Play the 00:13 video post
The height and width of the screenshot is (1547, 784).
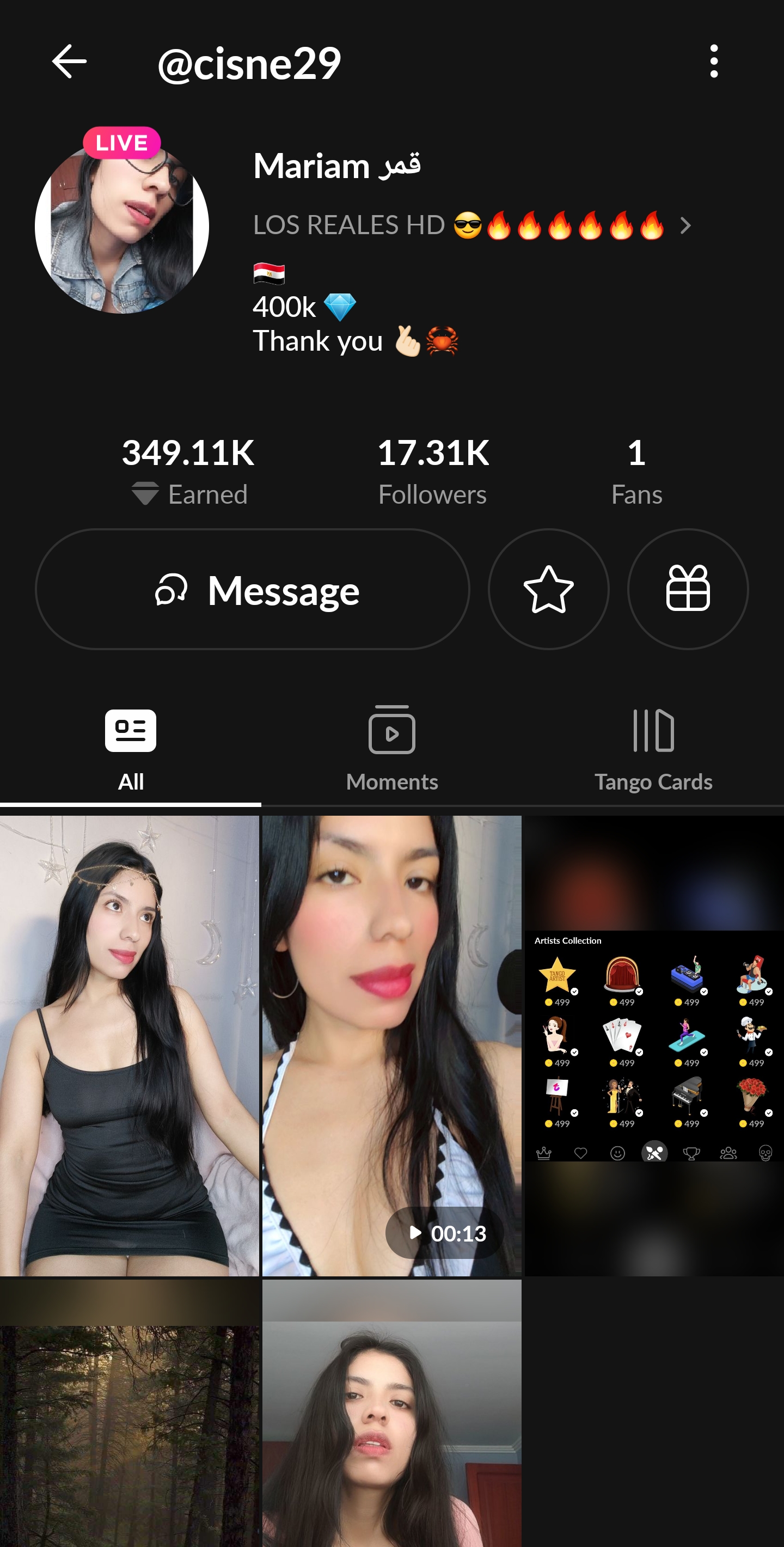click(392, 1045)
